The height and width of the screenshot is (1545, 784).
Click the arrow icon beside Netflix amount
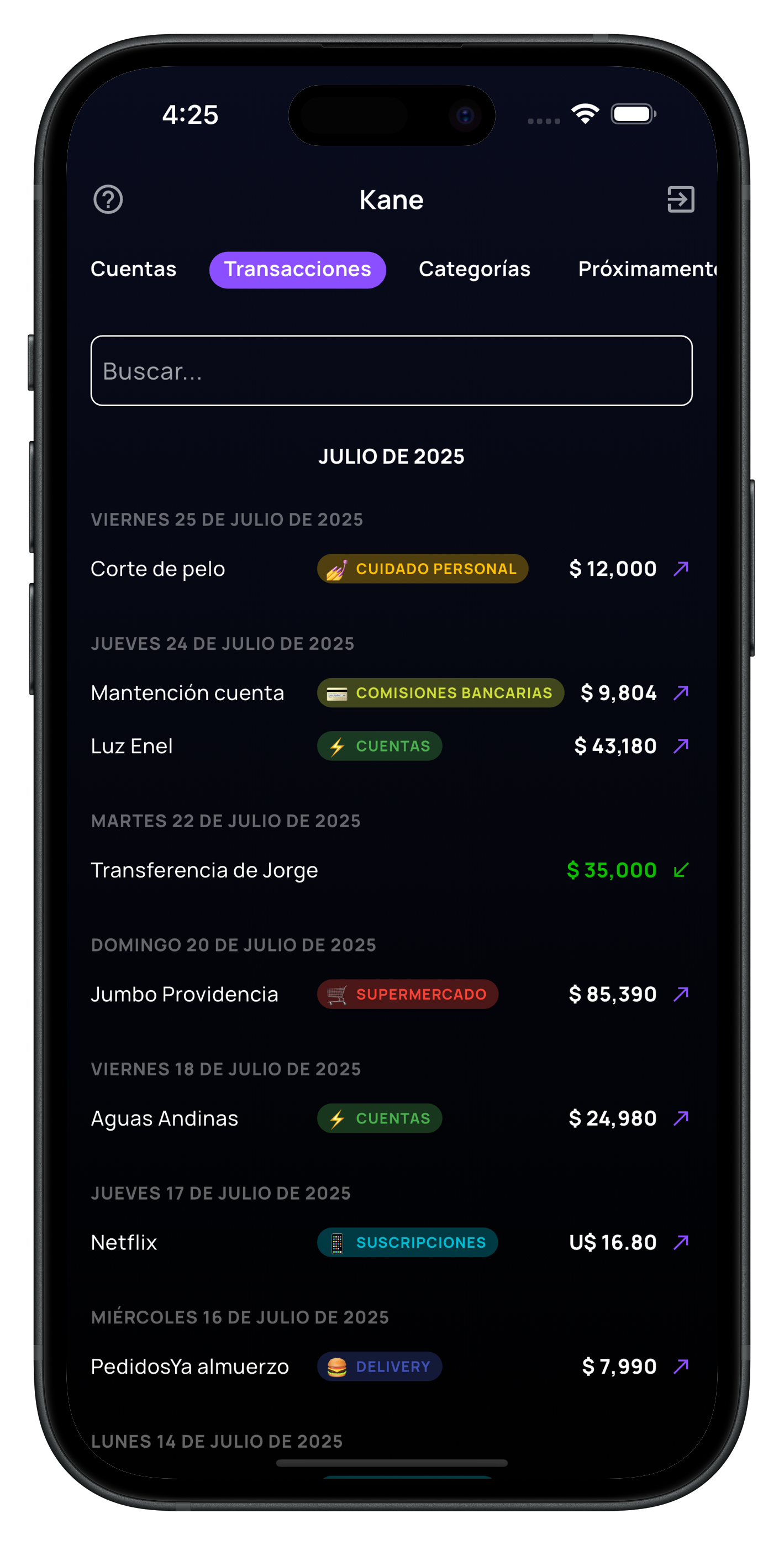point(681,1242)
